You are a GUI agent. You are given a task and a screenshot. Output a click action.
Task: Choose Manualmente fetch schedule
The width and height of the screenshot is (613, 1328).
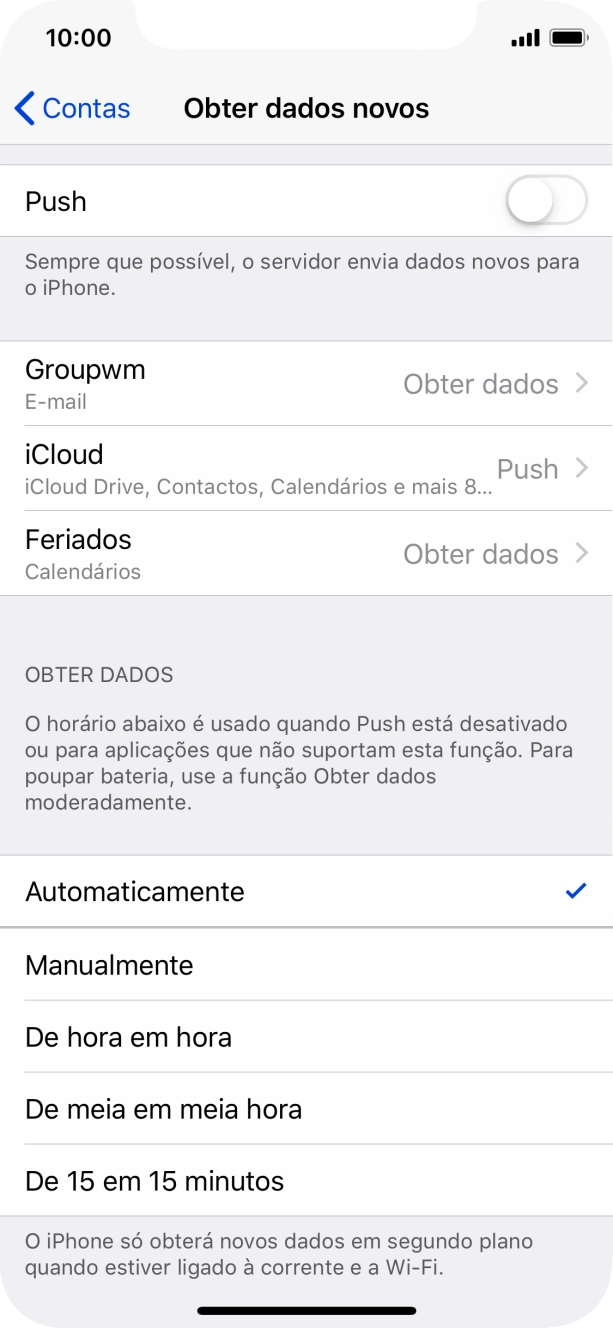pos(306,965)
